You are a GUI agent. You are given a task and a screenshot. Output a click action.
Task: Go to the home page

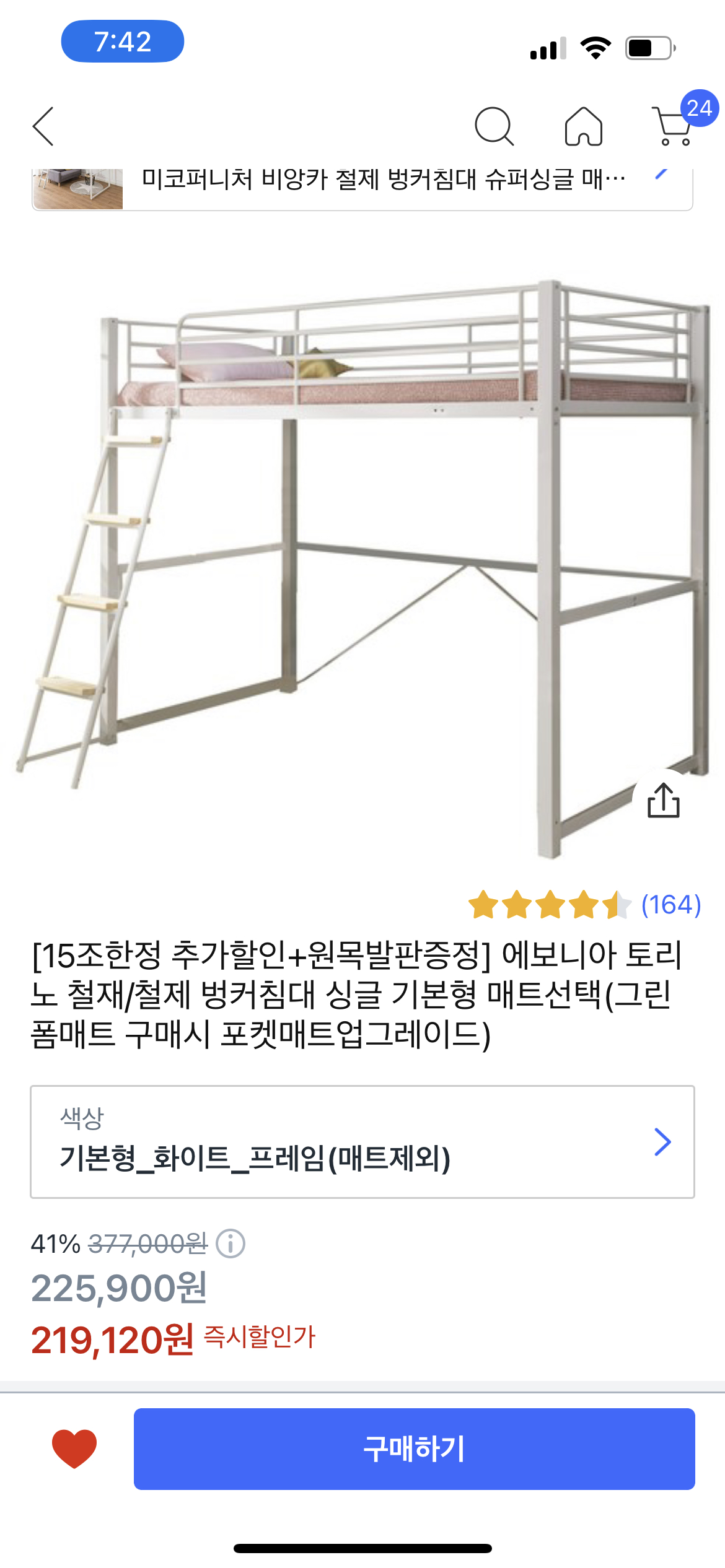(583, 126)
